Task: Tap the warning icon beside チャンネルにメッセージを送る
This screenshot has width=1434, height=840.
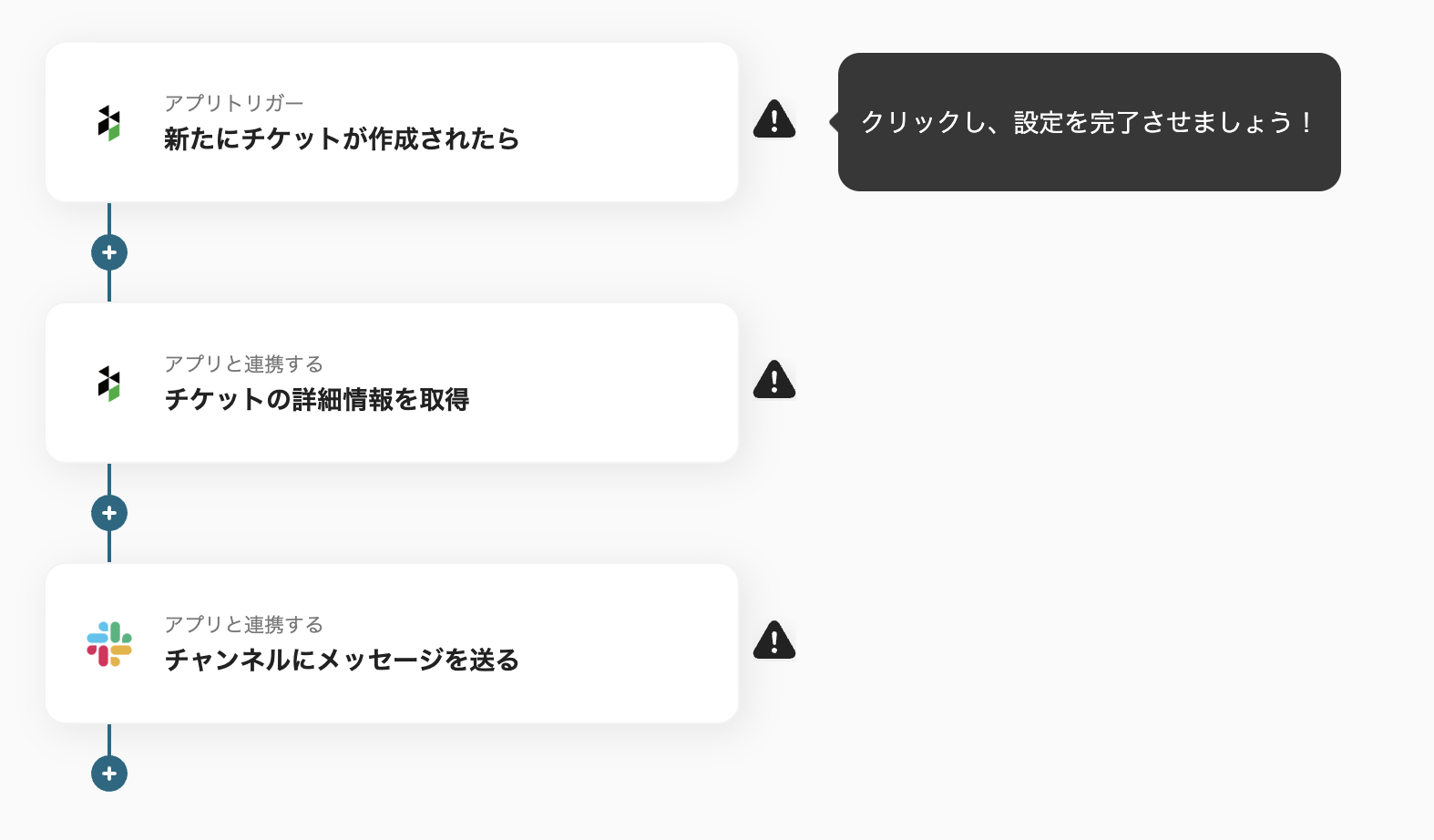Action: click(774, 640)
